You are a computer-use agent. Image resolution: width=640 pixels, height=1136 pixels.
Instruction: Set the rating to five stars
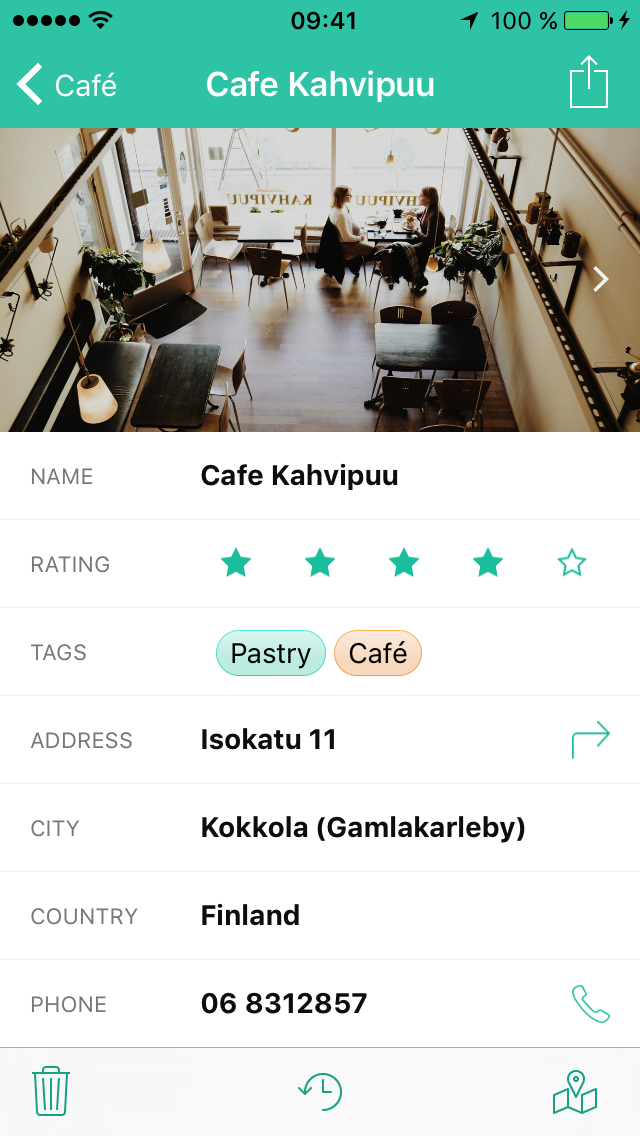[572, 563]
